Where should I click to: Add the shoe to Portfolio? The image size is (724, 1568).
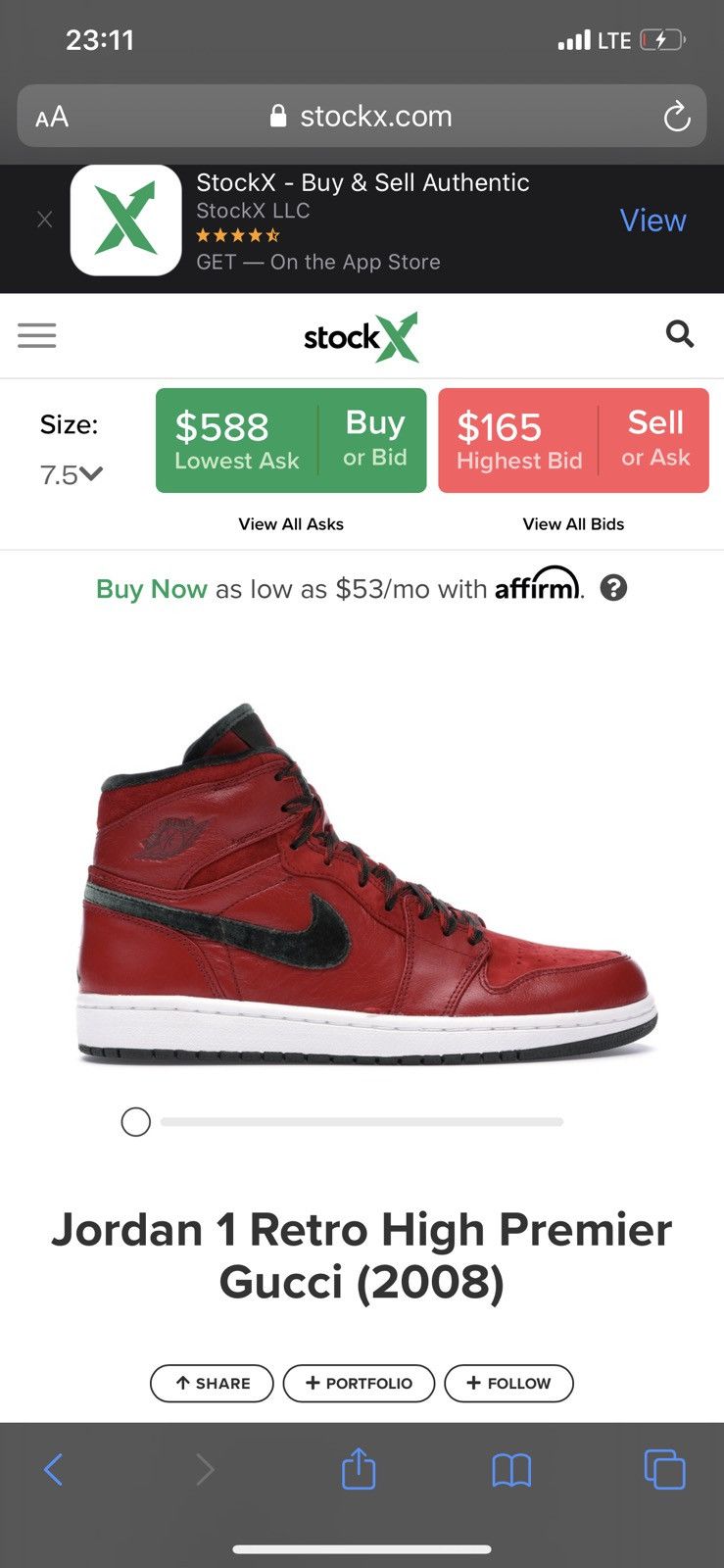coord(359,1383)
